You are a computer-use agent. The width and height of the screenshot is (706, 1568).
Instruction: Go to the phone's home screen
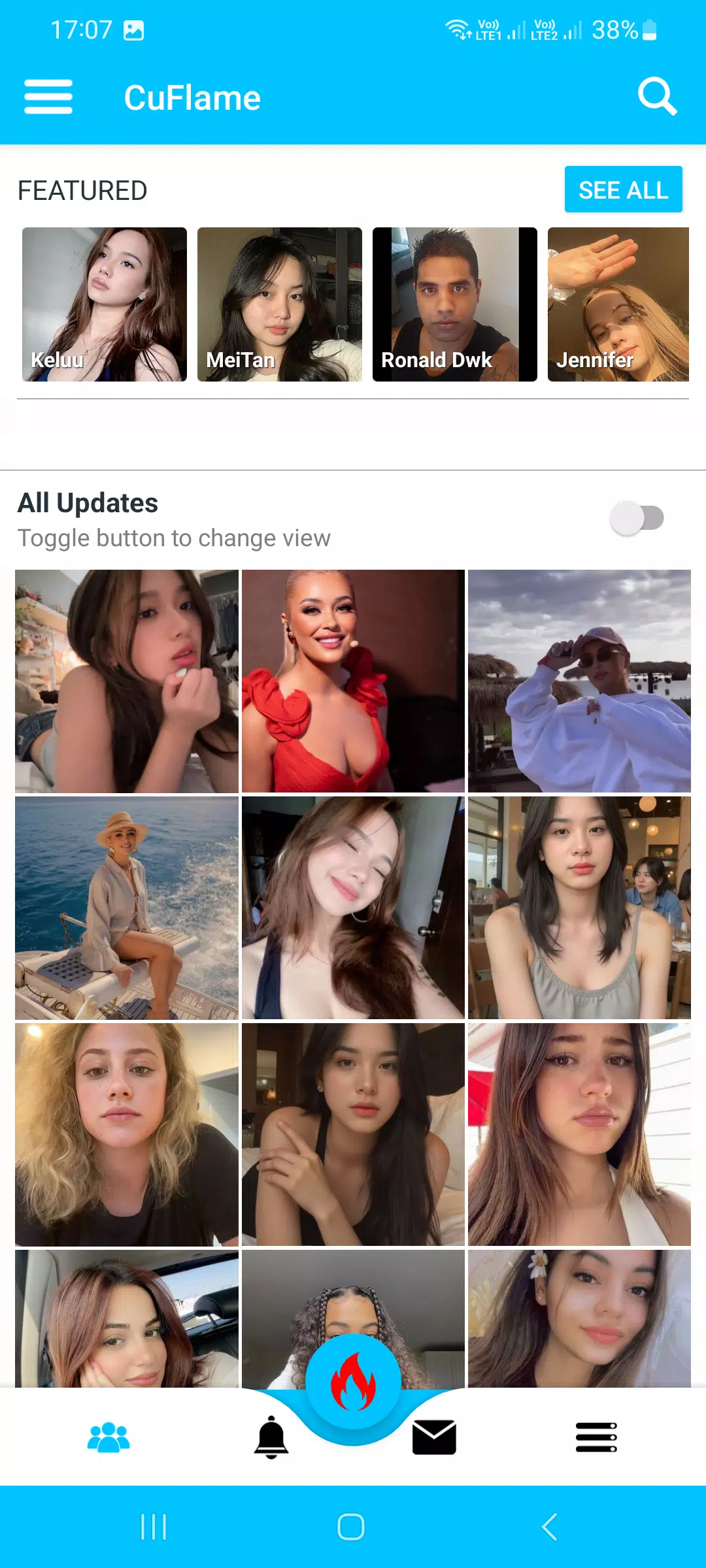(351, 1527)
